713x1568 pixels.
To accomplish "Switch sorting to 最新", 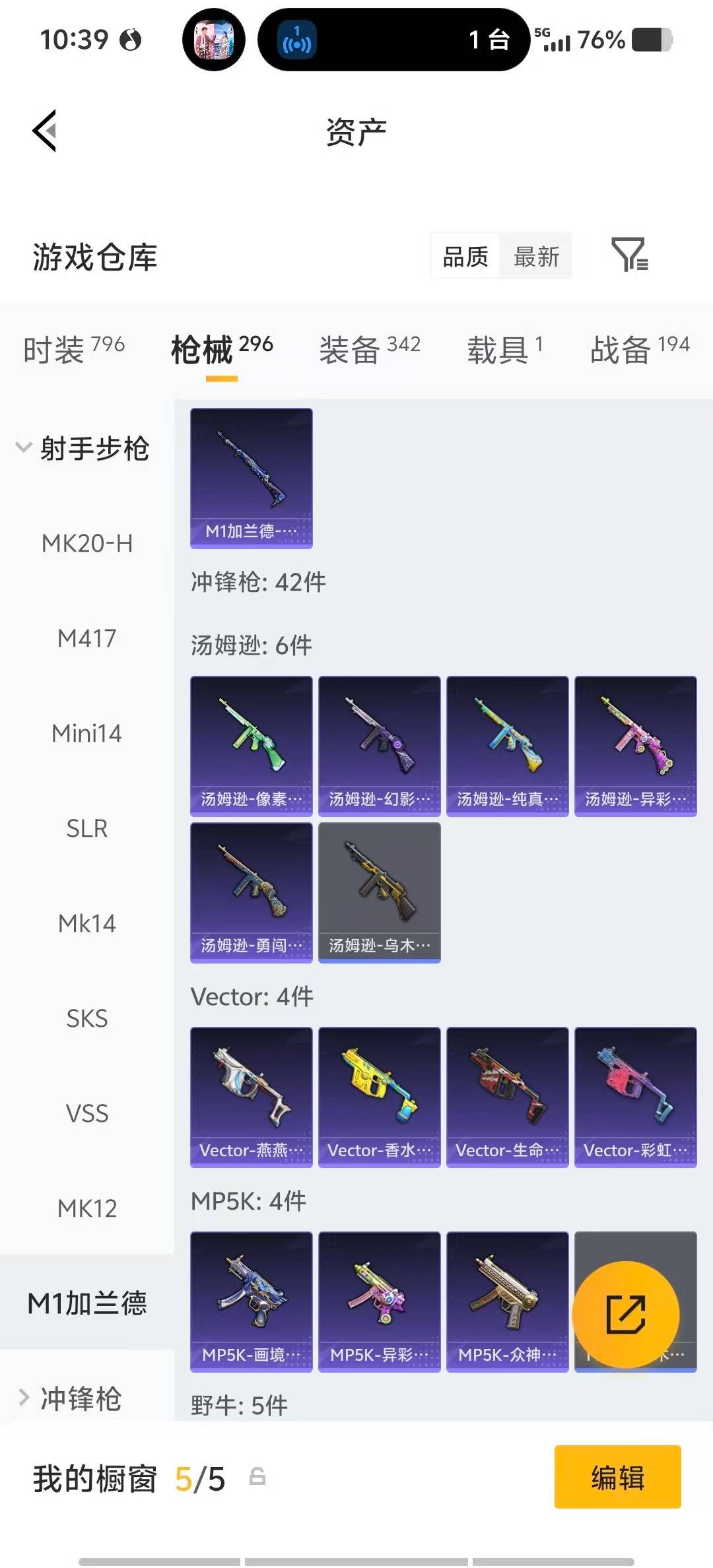I will (x=536, y=256).
